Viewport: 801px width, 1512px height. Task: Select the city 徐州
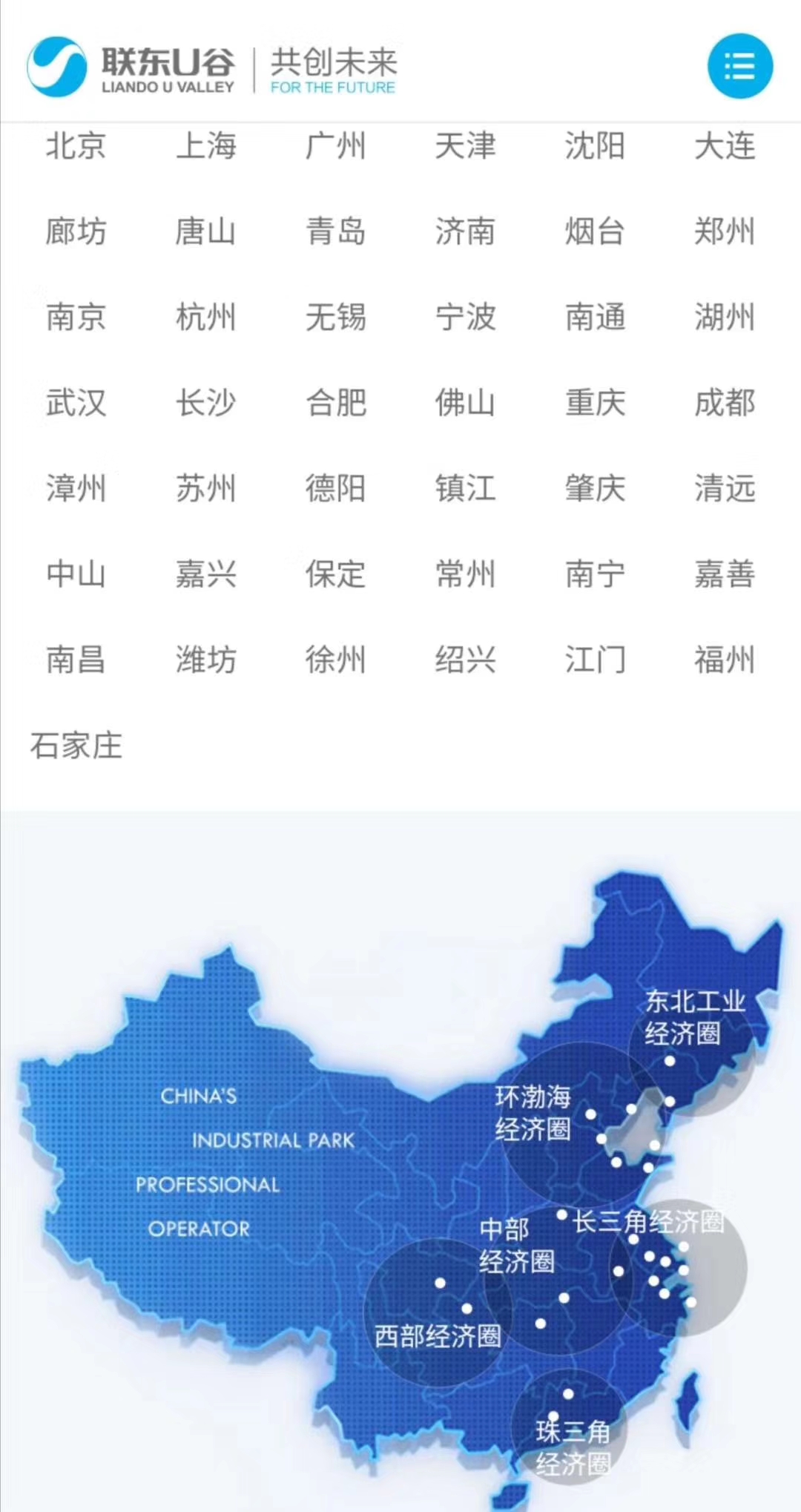(x=335, y=660)
